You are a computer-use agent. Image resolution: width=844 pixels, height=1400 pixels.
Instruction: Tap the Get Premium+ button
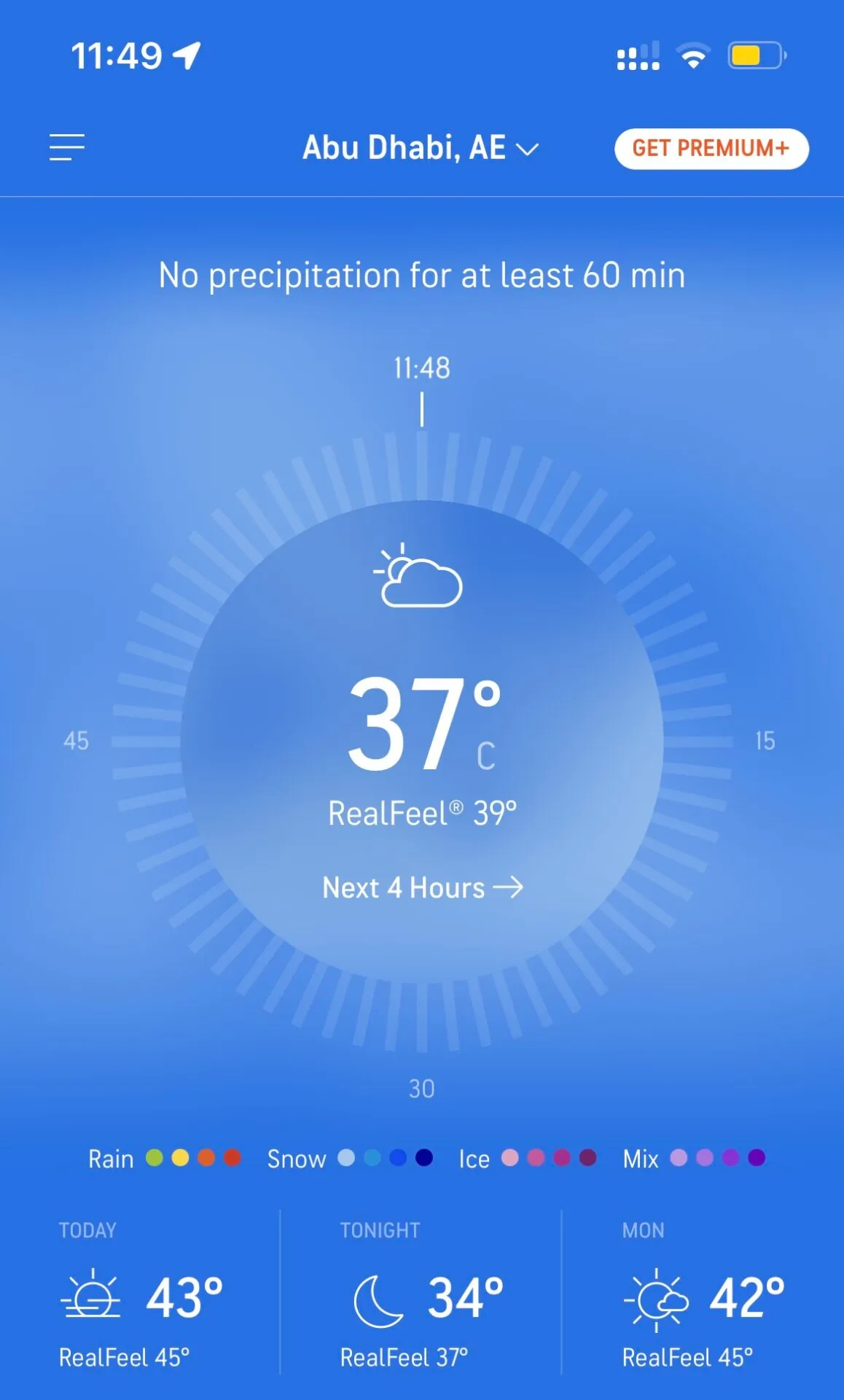coord(711,149)
